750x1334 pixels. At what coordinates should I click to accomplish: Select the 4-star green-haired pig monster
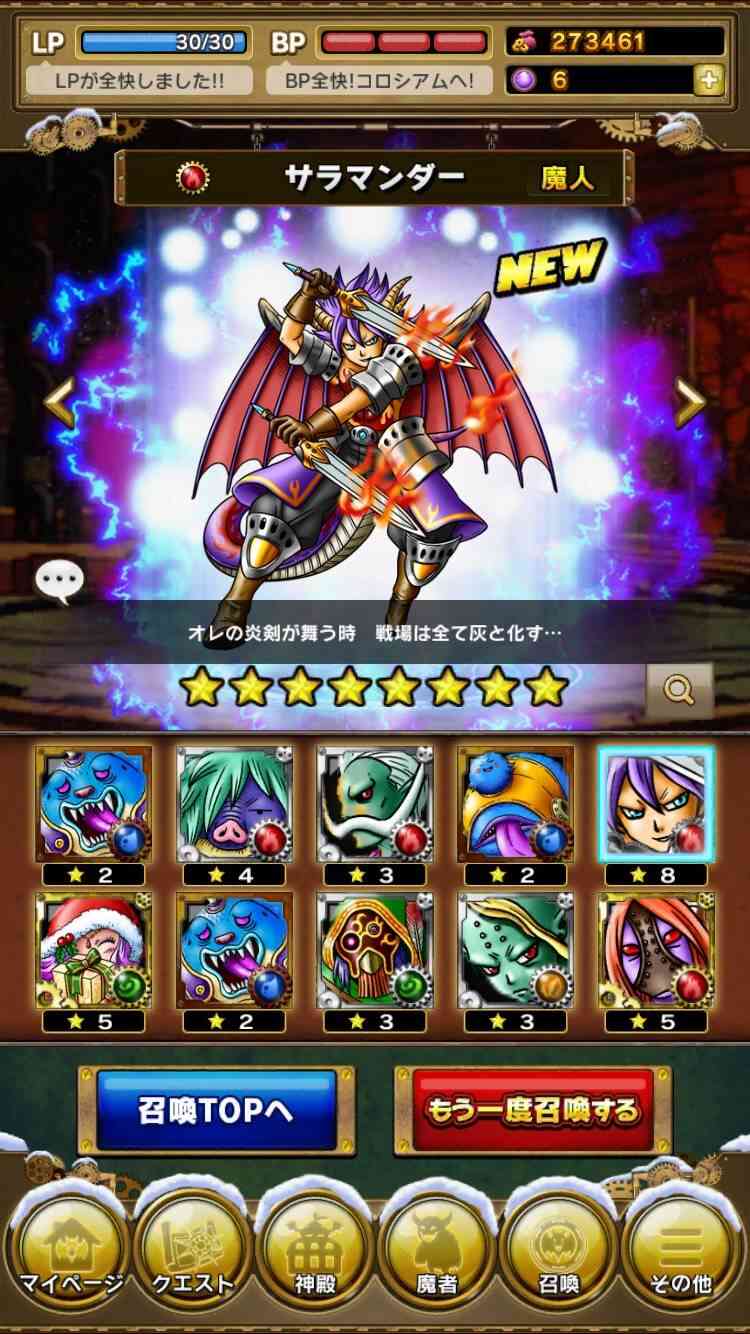click(x=235, y=804)
